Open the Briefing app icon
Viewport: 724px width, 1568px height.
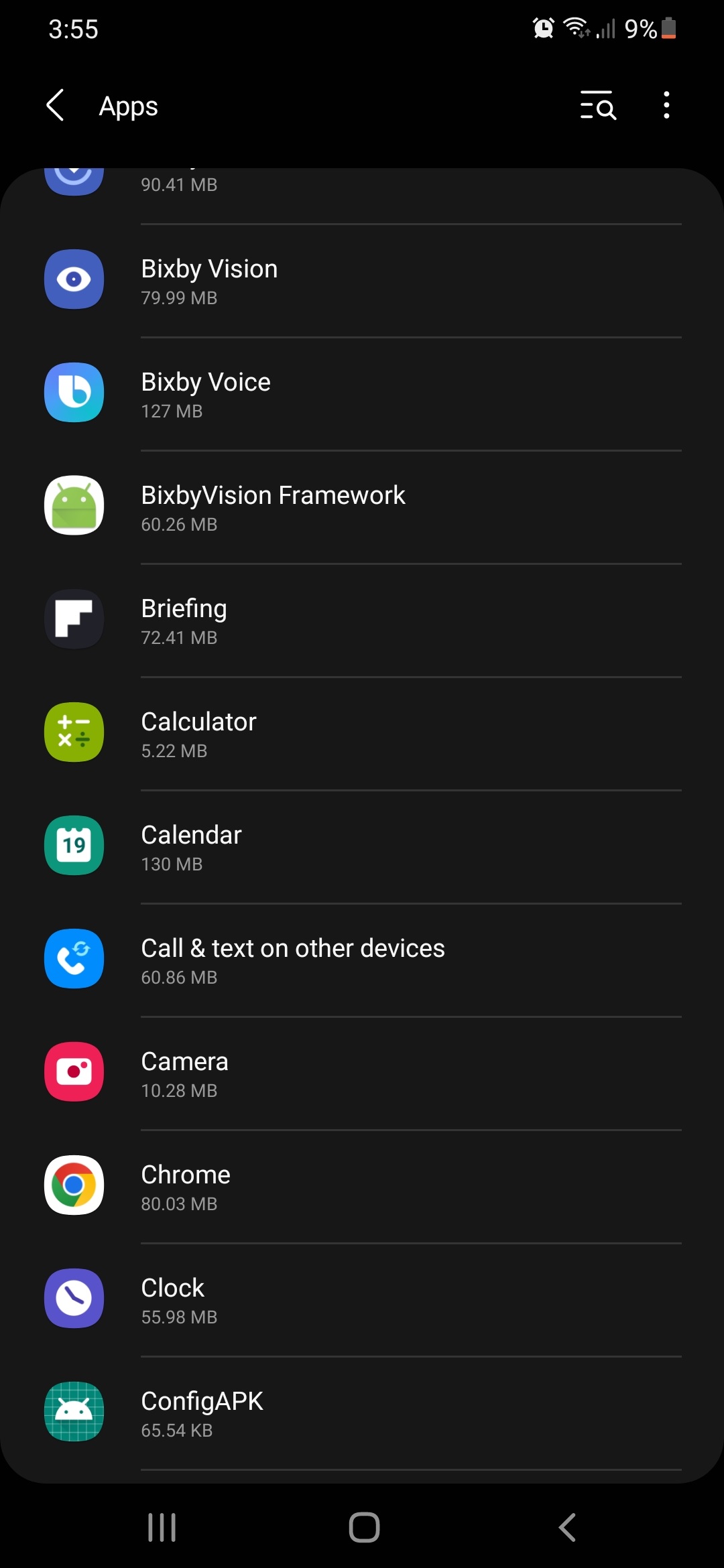coord(74,619)
